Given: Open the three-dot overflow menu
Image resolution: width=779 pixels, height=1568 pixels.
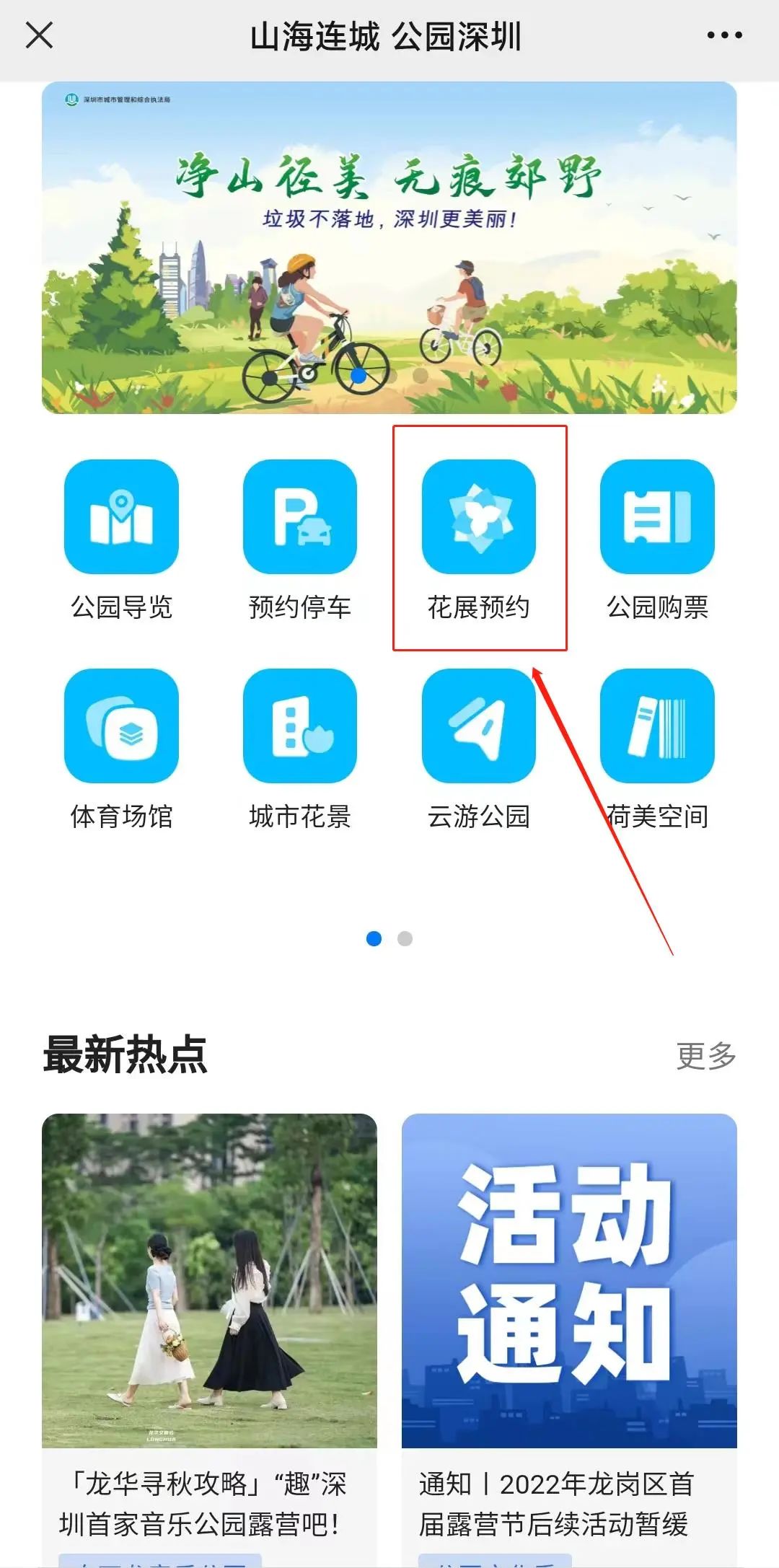Looking at the screenshot, I should (723, 35).
